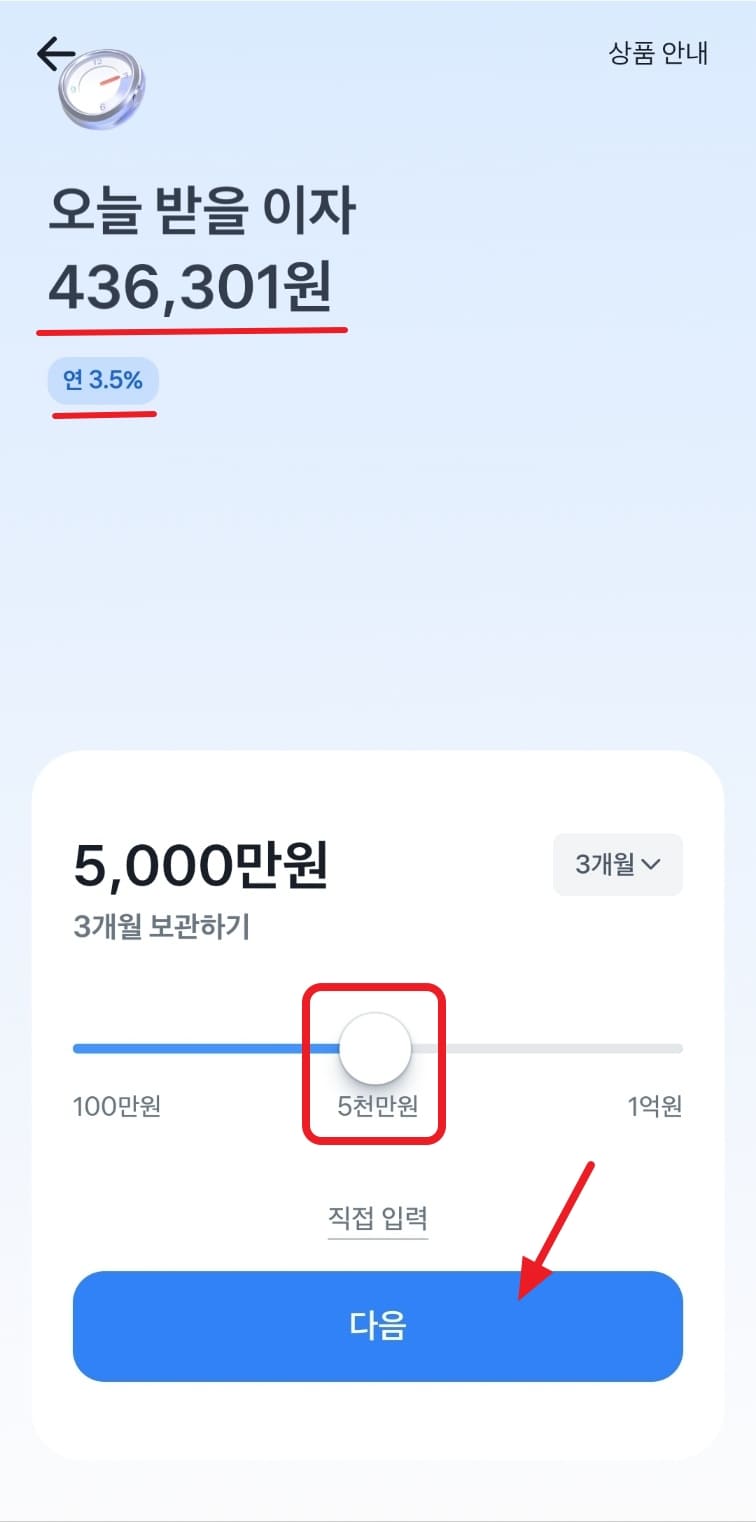Tap the clock illustration icon
The width and height of the screenshot is (756, 1522).
coord(100,88)
